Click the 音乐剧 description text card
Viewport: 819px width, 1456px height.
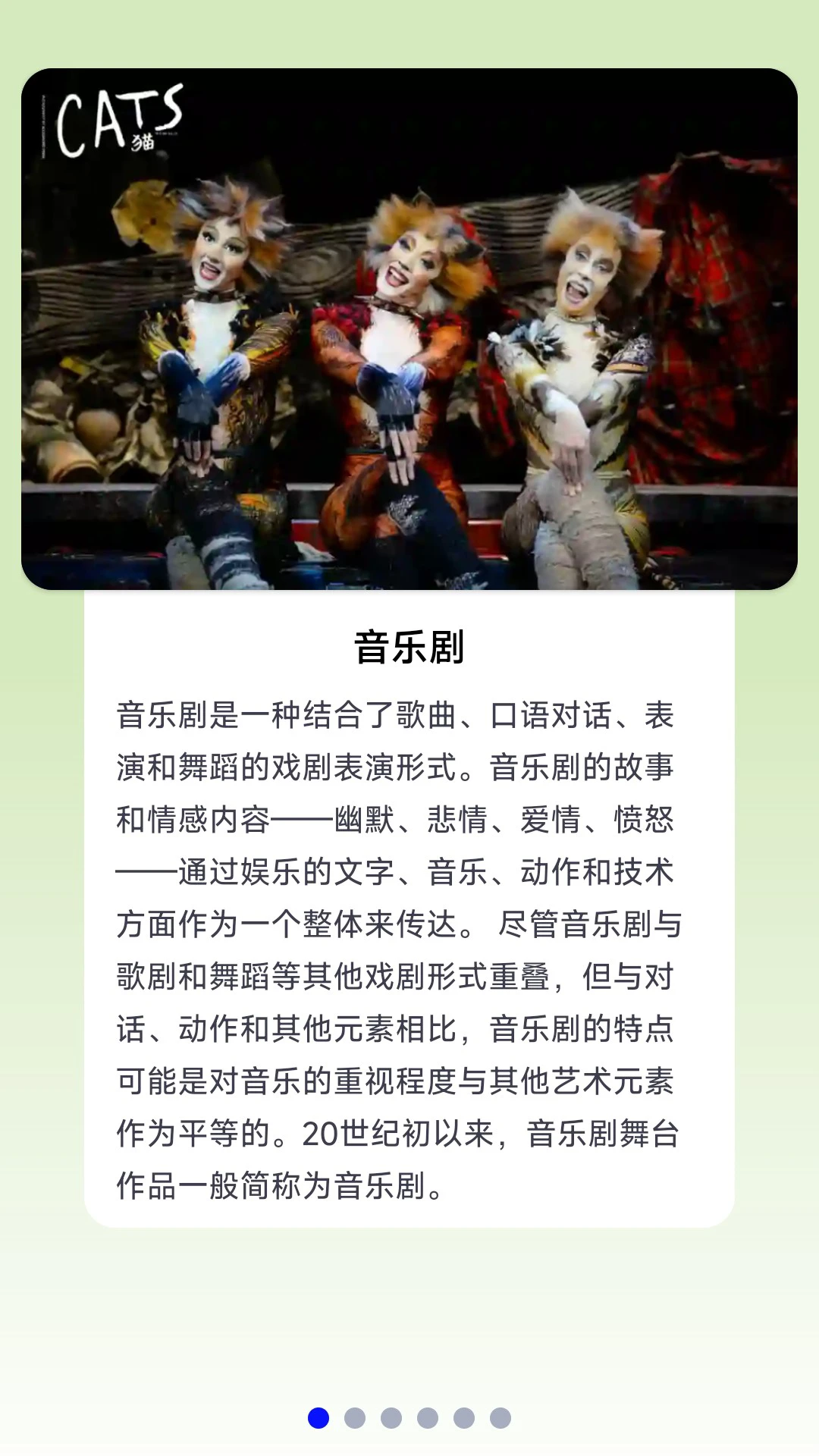coord(409,910)
